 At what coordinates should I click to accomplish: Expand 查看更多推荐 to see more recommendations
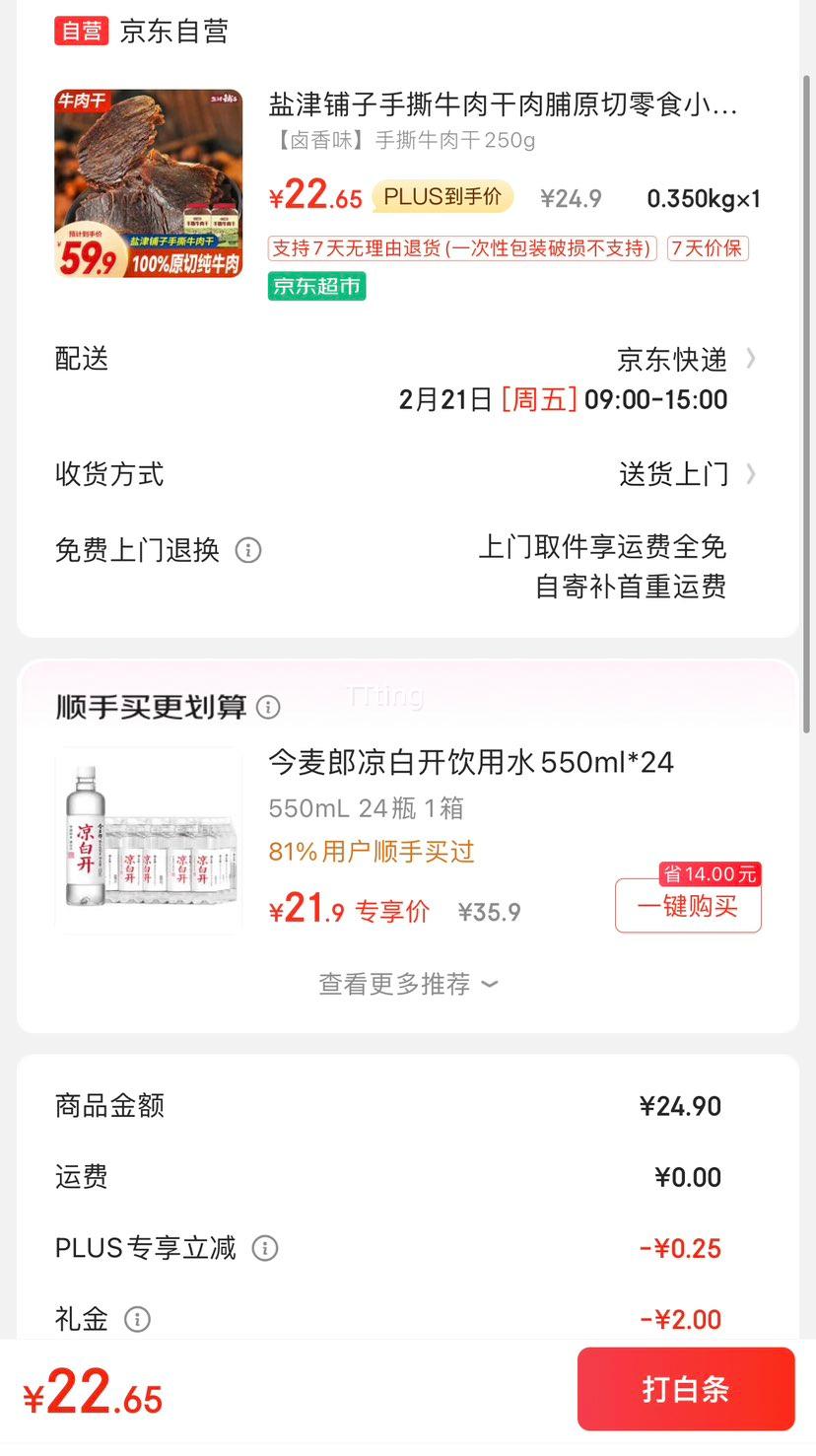408,985
